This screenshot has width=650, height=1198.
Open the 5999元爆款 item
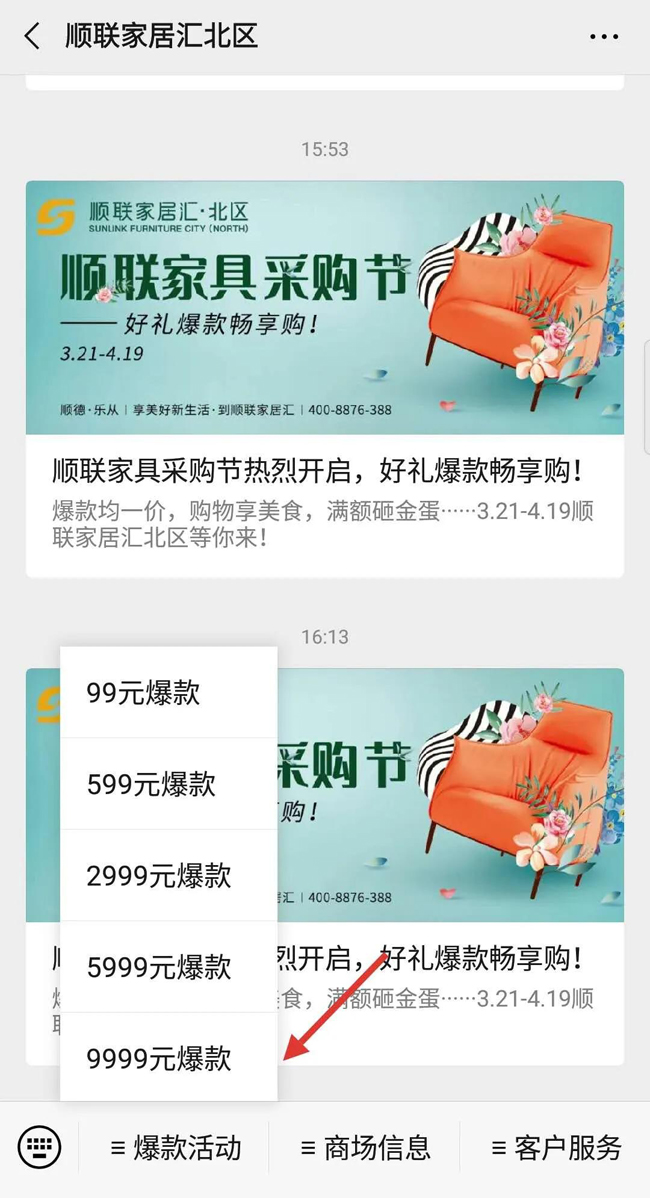tap(168, 967)
